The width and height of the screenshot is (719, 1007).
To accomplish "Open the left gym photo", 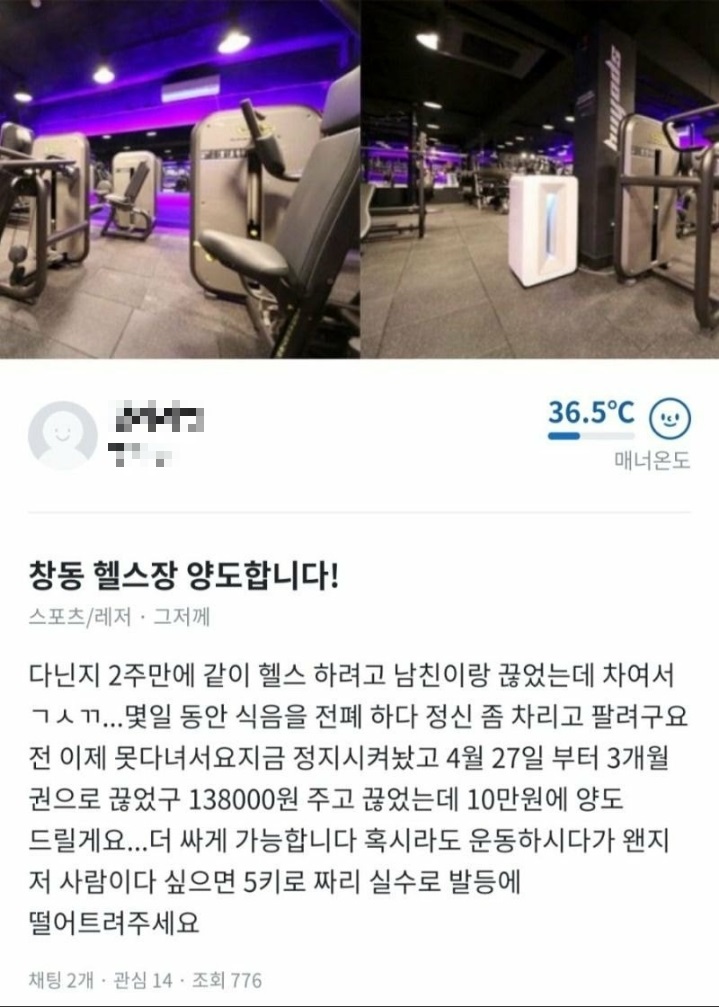I will (x=179, y=179).
